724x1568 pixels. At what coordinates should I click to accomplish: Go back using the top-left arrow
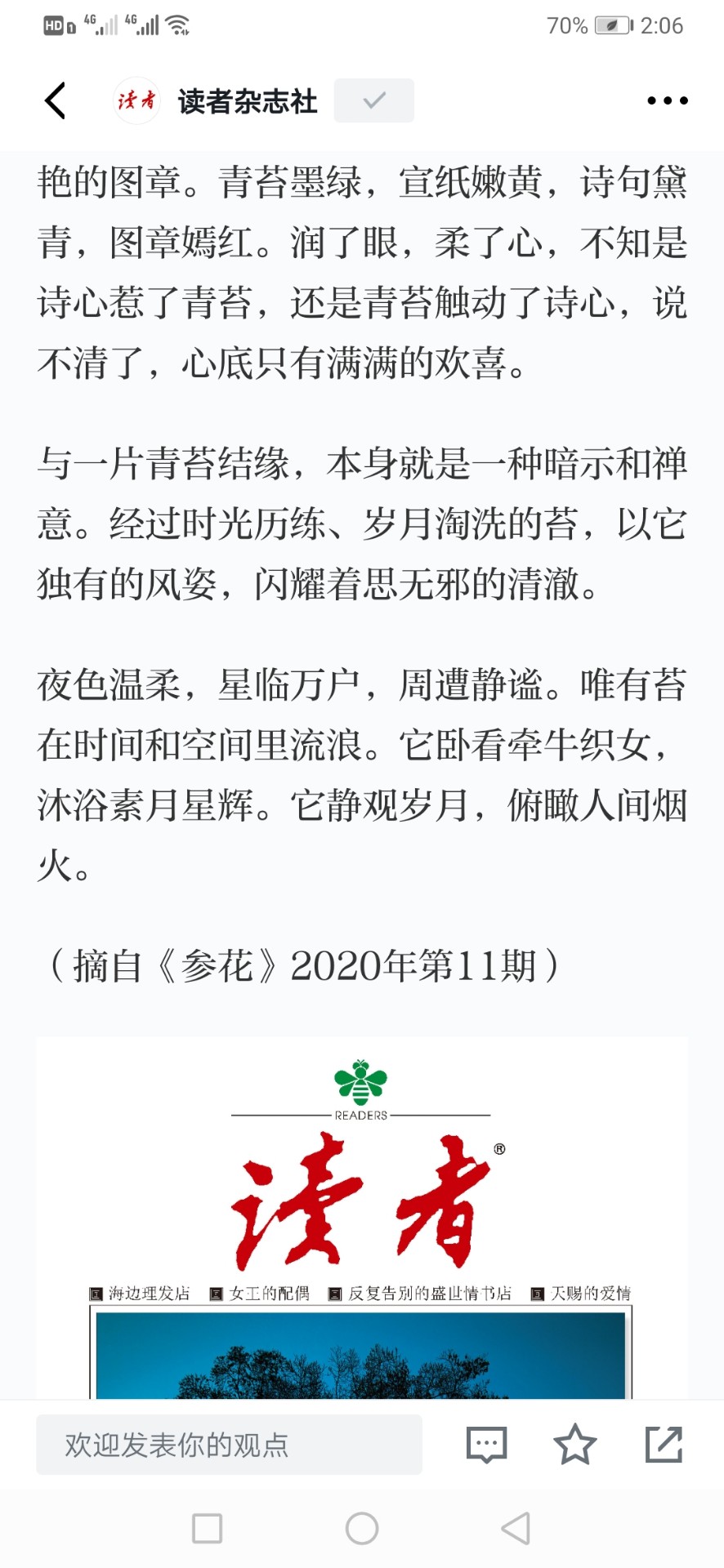tap(55, 101)
